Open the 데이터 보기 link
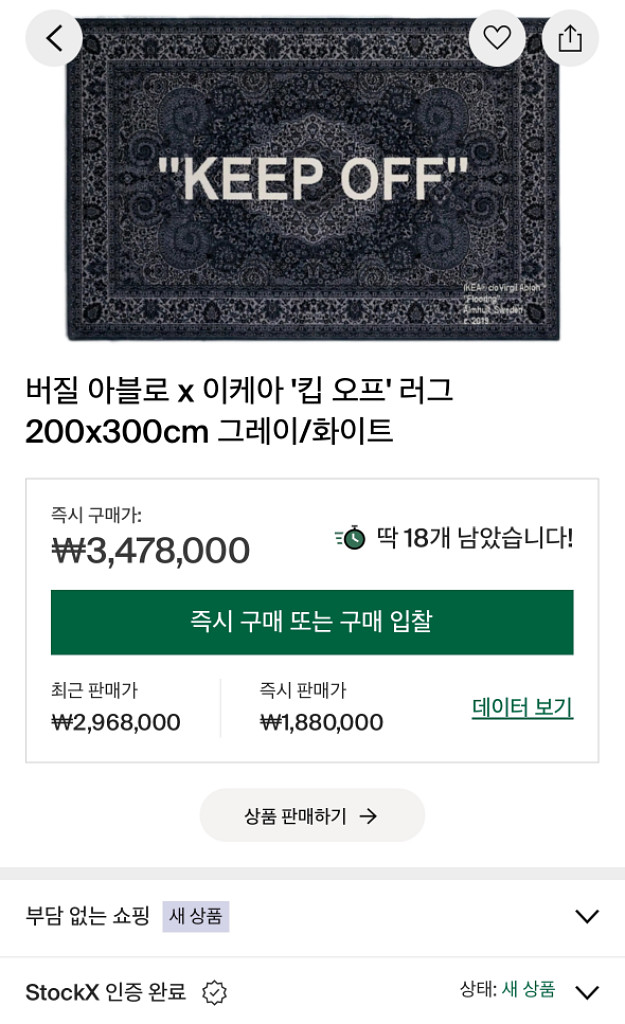 (522, 707)
